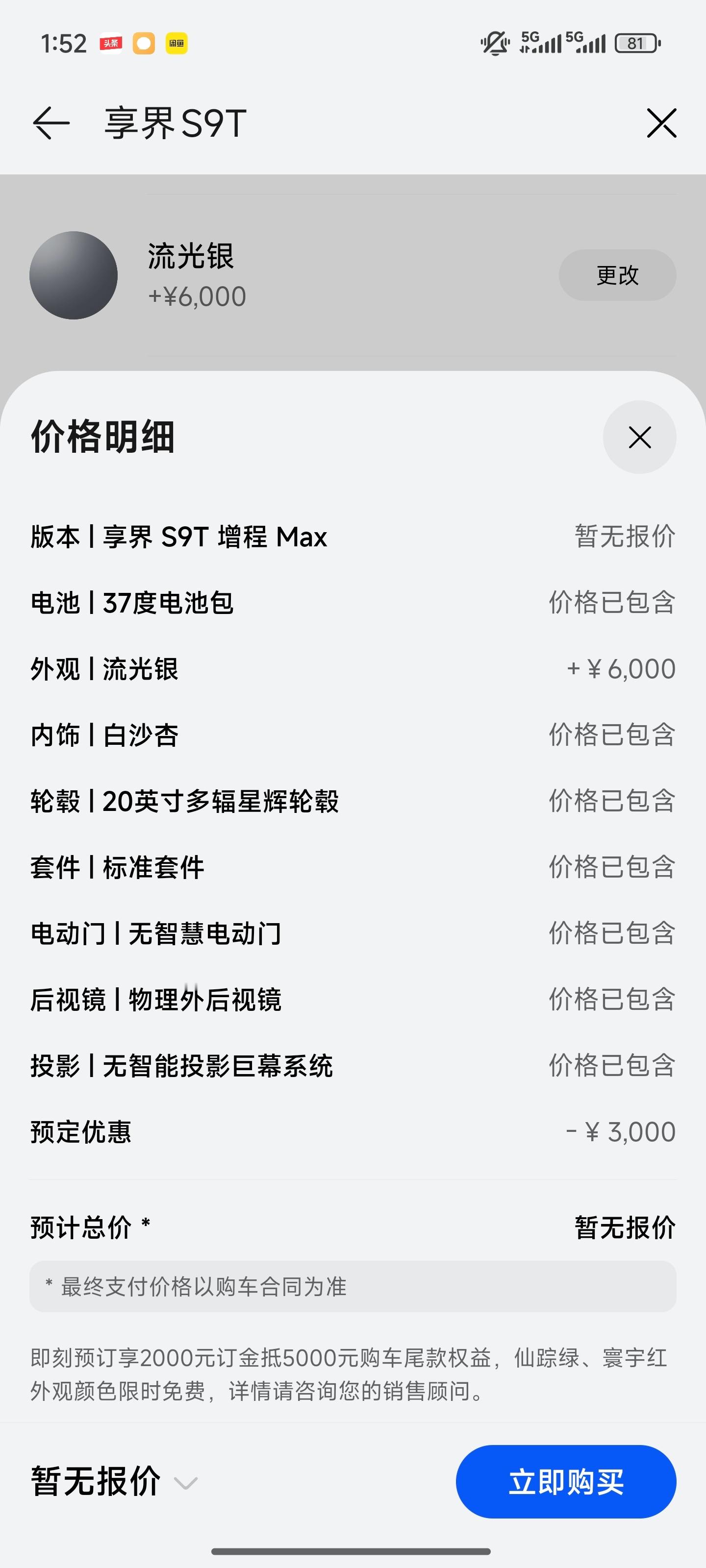Tap 立即购买 to buy now
This screenshot has width=706, height=1568.
566,1482
